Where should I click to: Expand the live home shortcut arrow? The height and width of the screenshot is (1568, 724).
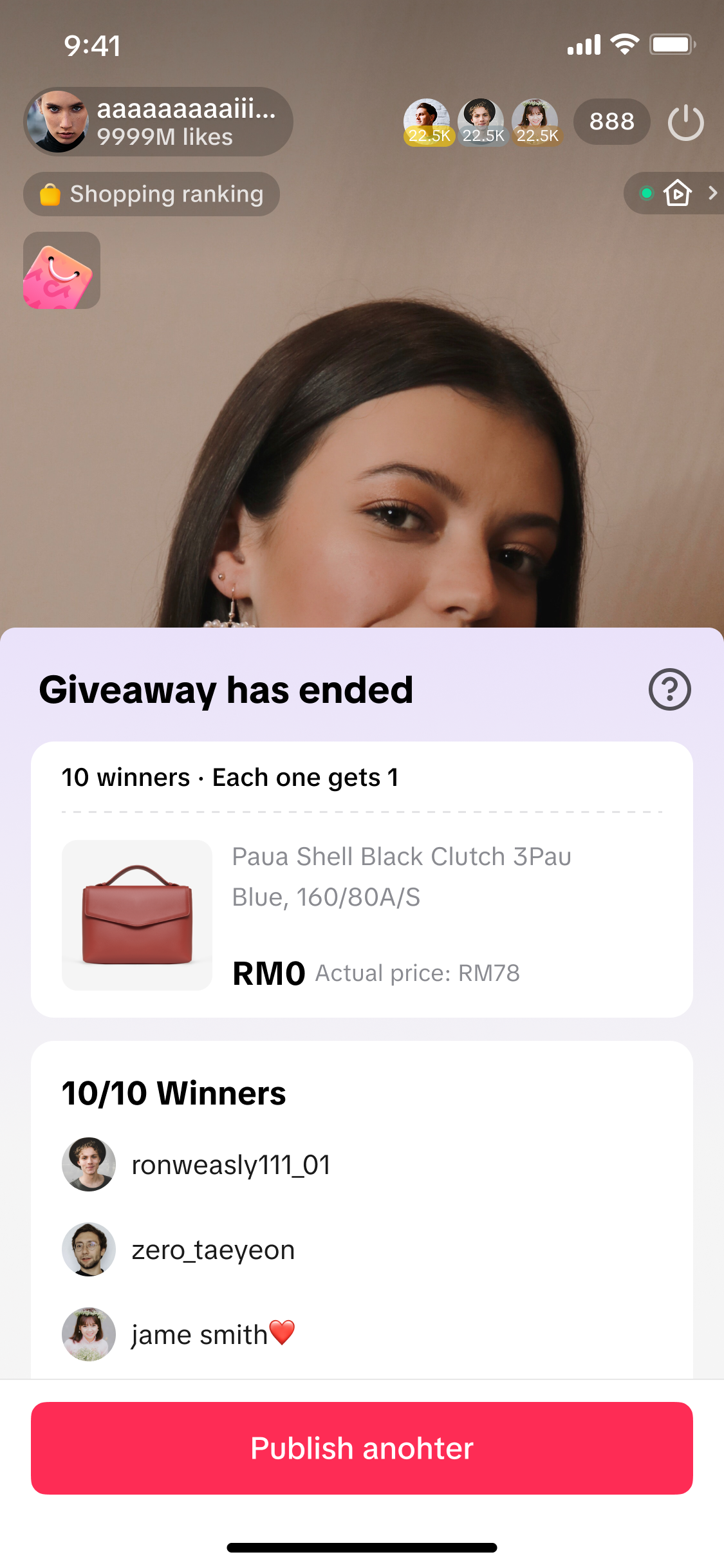point(711,193)
